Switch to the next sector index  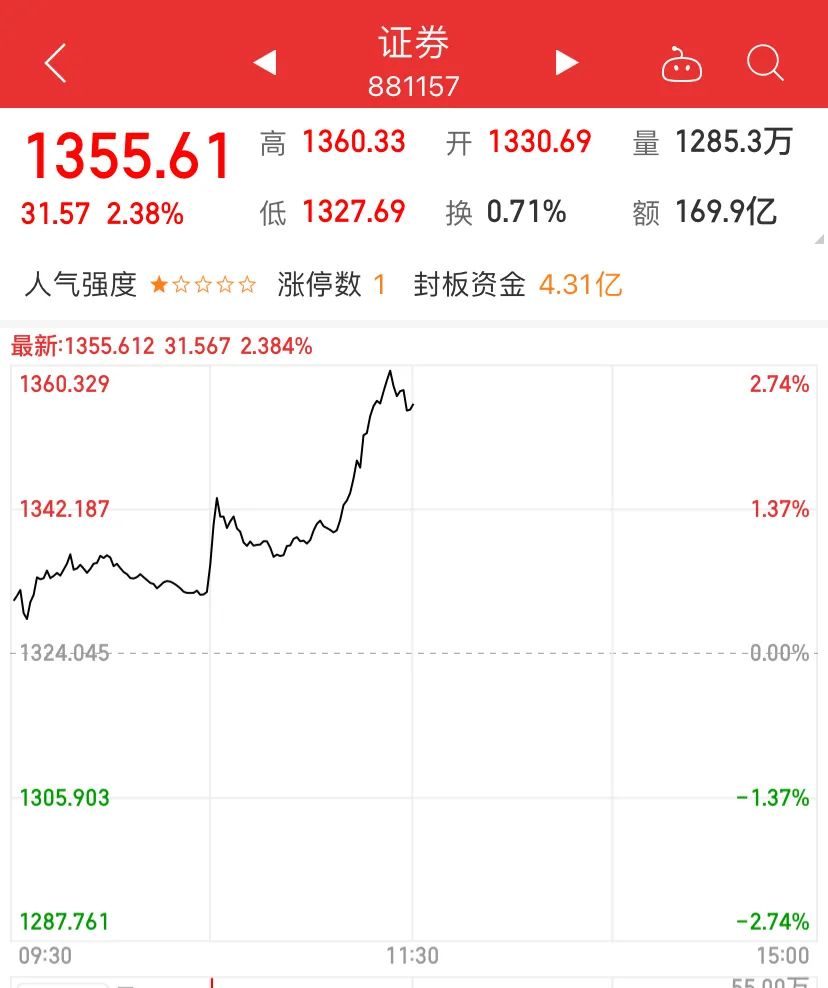567,63
